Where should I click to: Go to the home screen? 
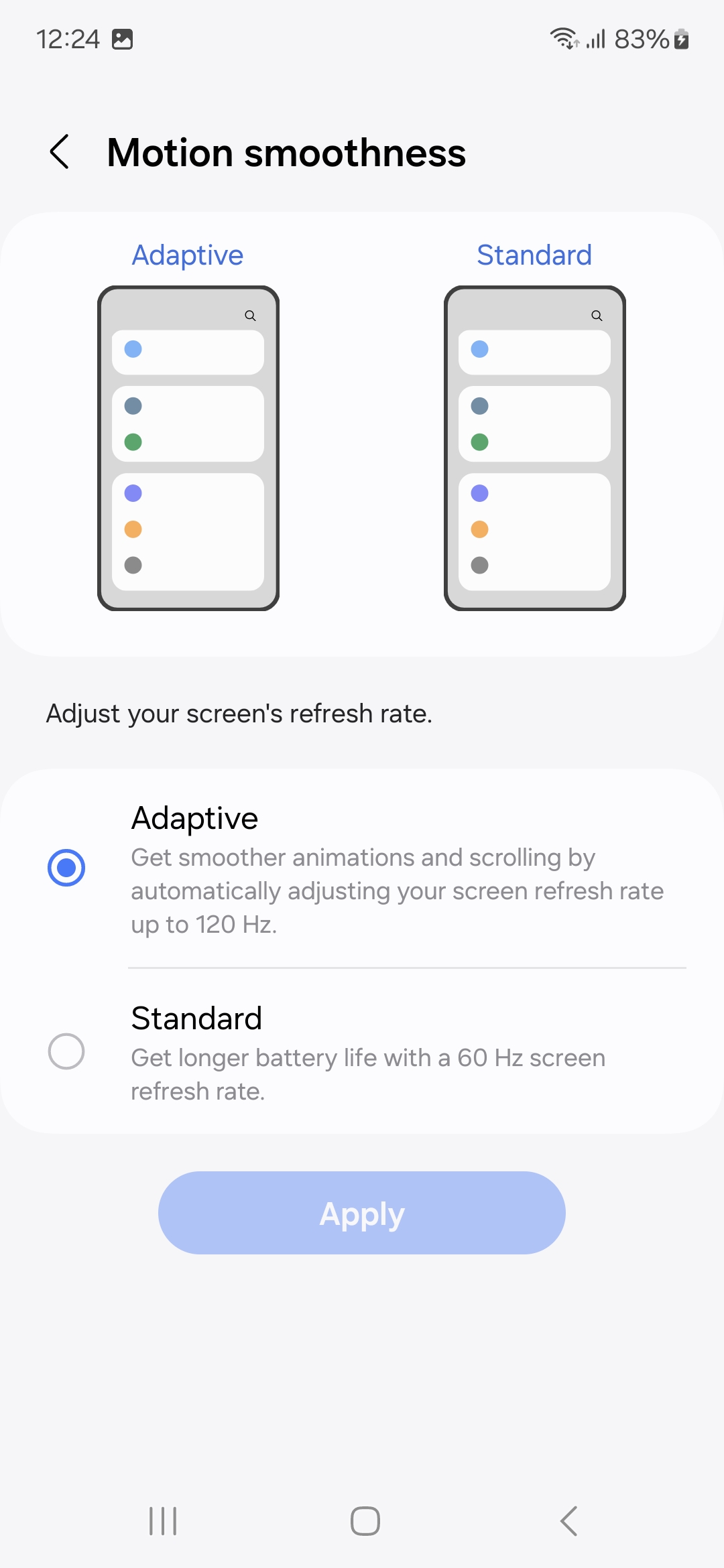365,1521
